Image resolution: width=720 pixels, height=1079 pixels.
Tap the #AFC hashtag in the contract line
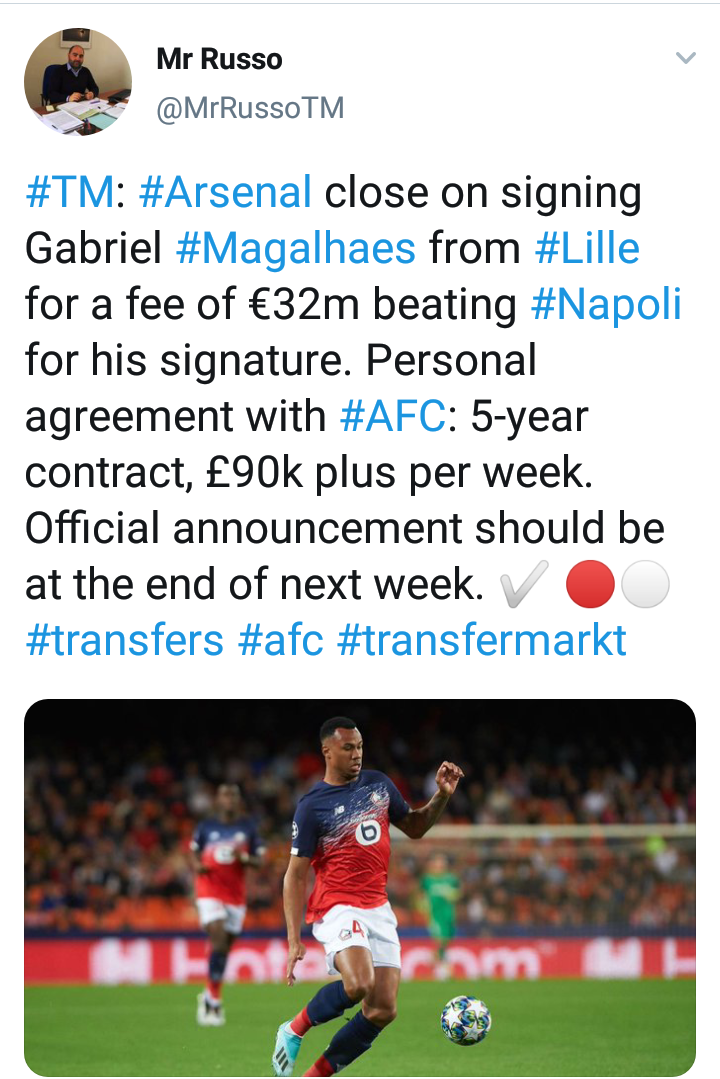[x=392, y=416]
